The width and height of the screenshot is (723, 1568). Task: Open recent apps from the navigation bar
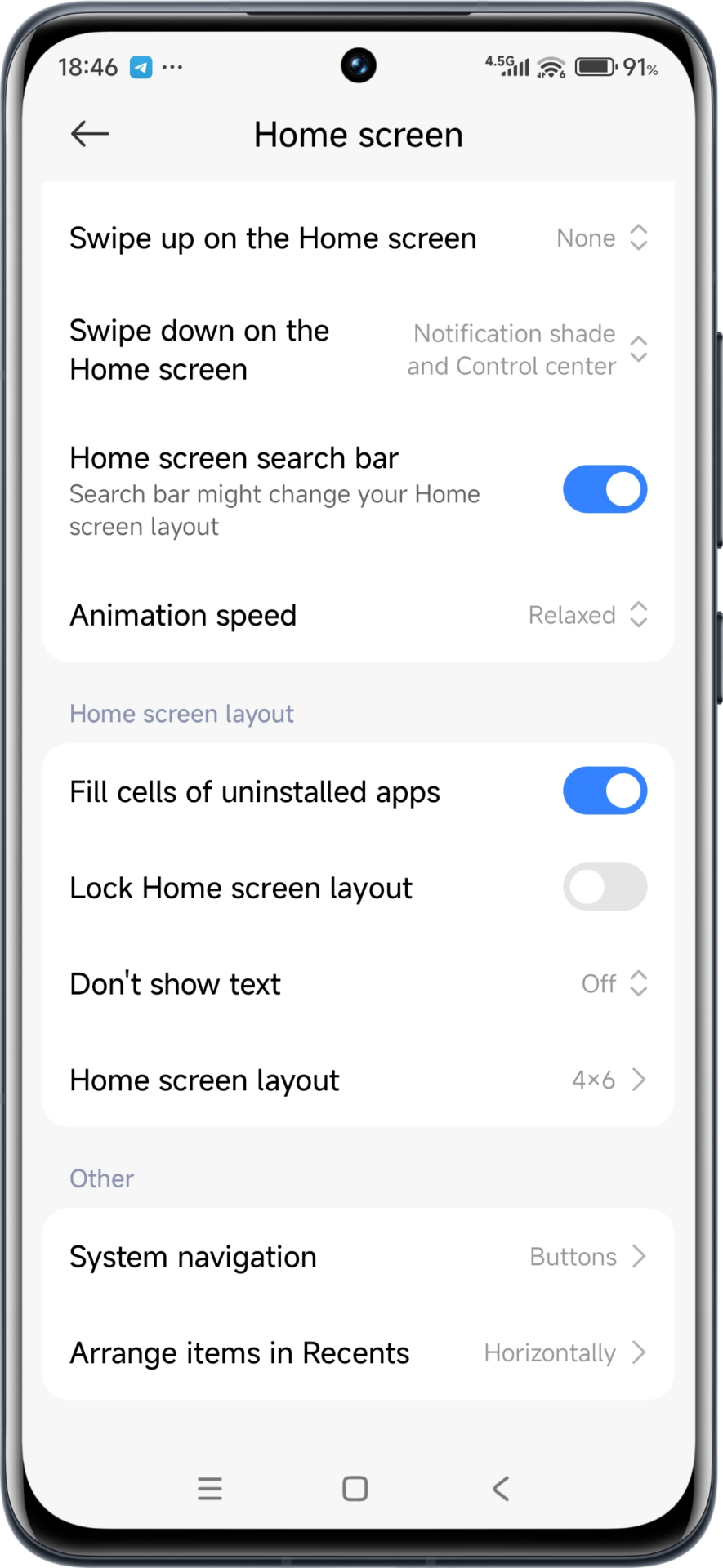pyautogui.click(x=210, y=1489)
